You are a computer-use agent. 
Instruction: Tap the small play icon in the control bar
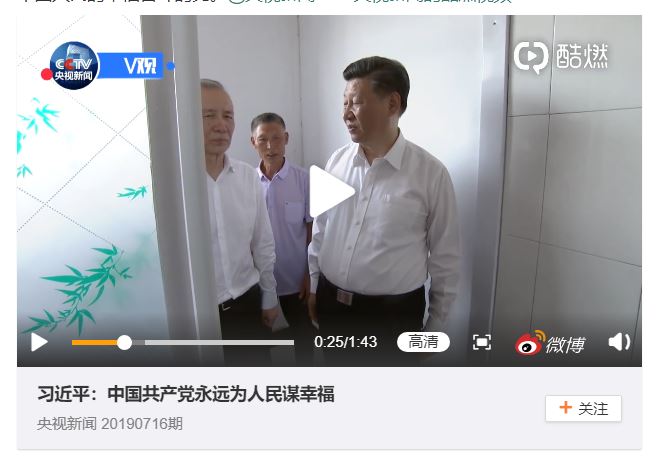[x=39, y=342]
